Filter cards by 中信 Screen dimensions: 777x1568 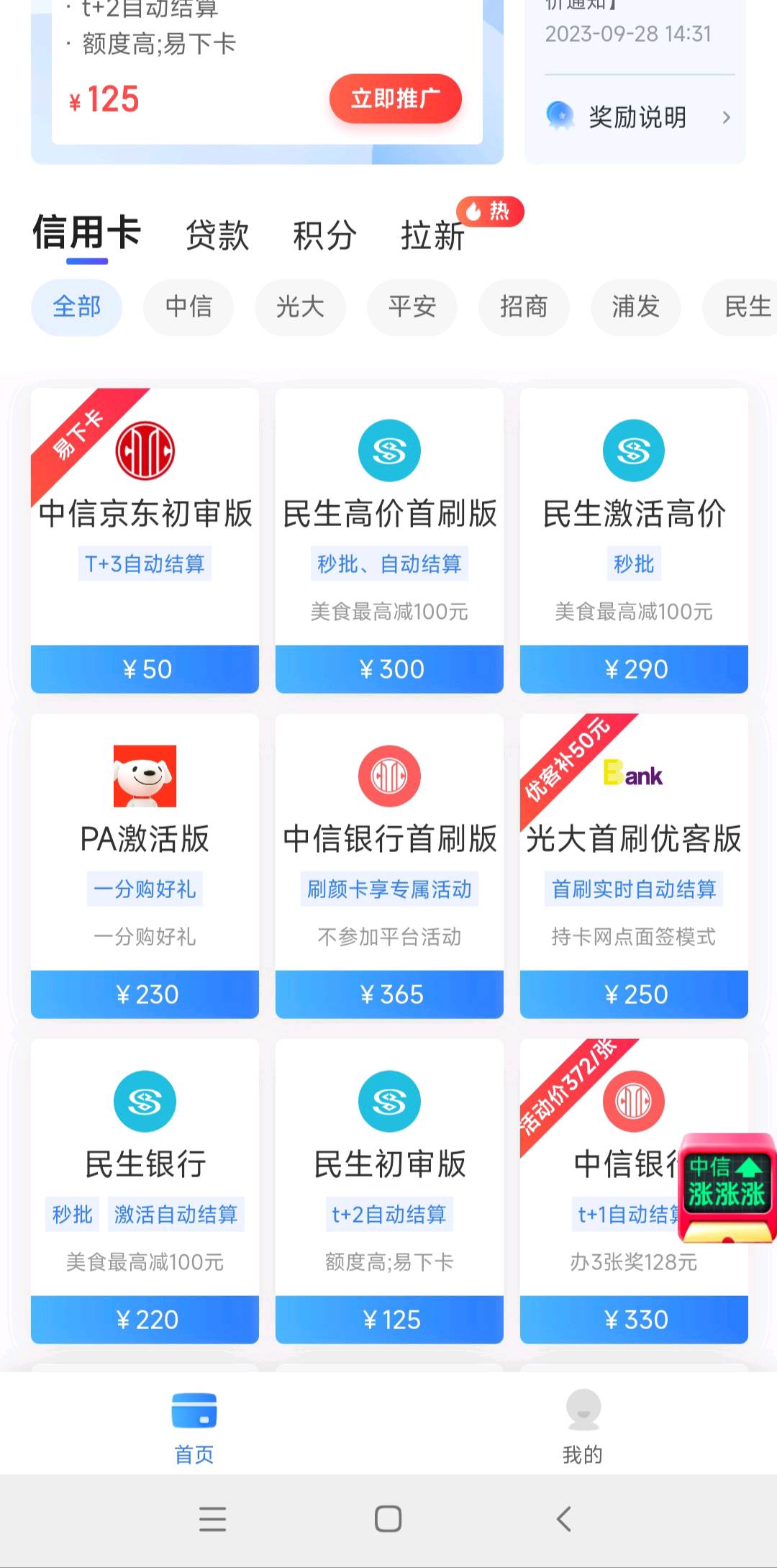[x=188, y=307]
